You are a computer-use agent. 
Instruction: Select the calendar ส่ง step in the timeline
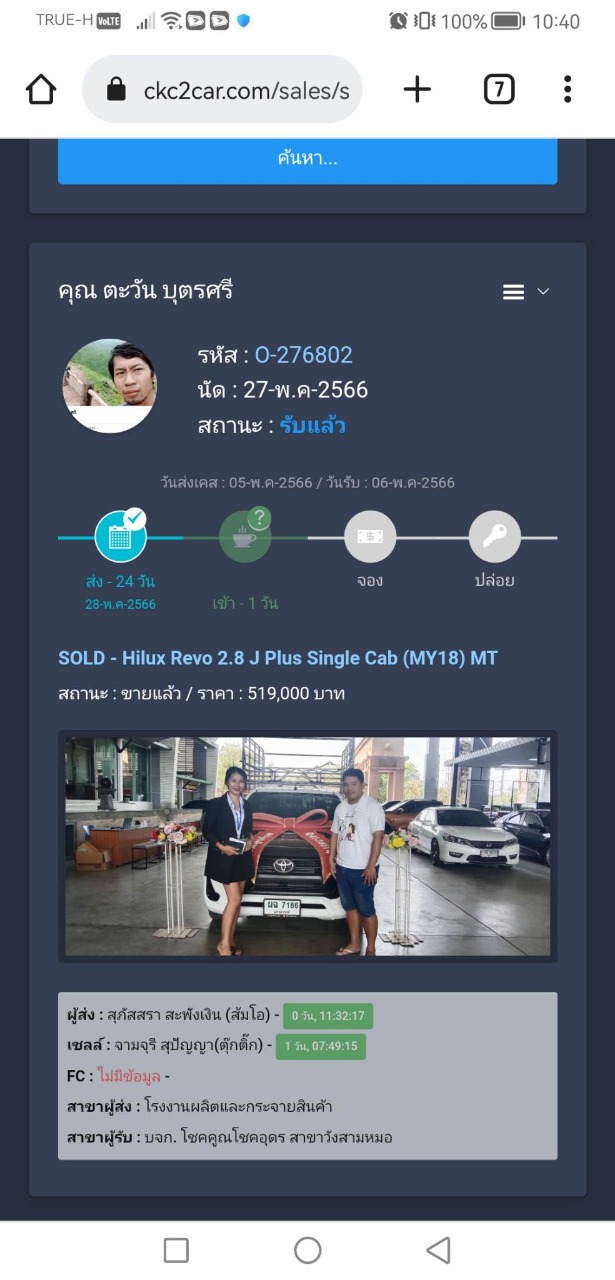120,537
